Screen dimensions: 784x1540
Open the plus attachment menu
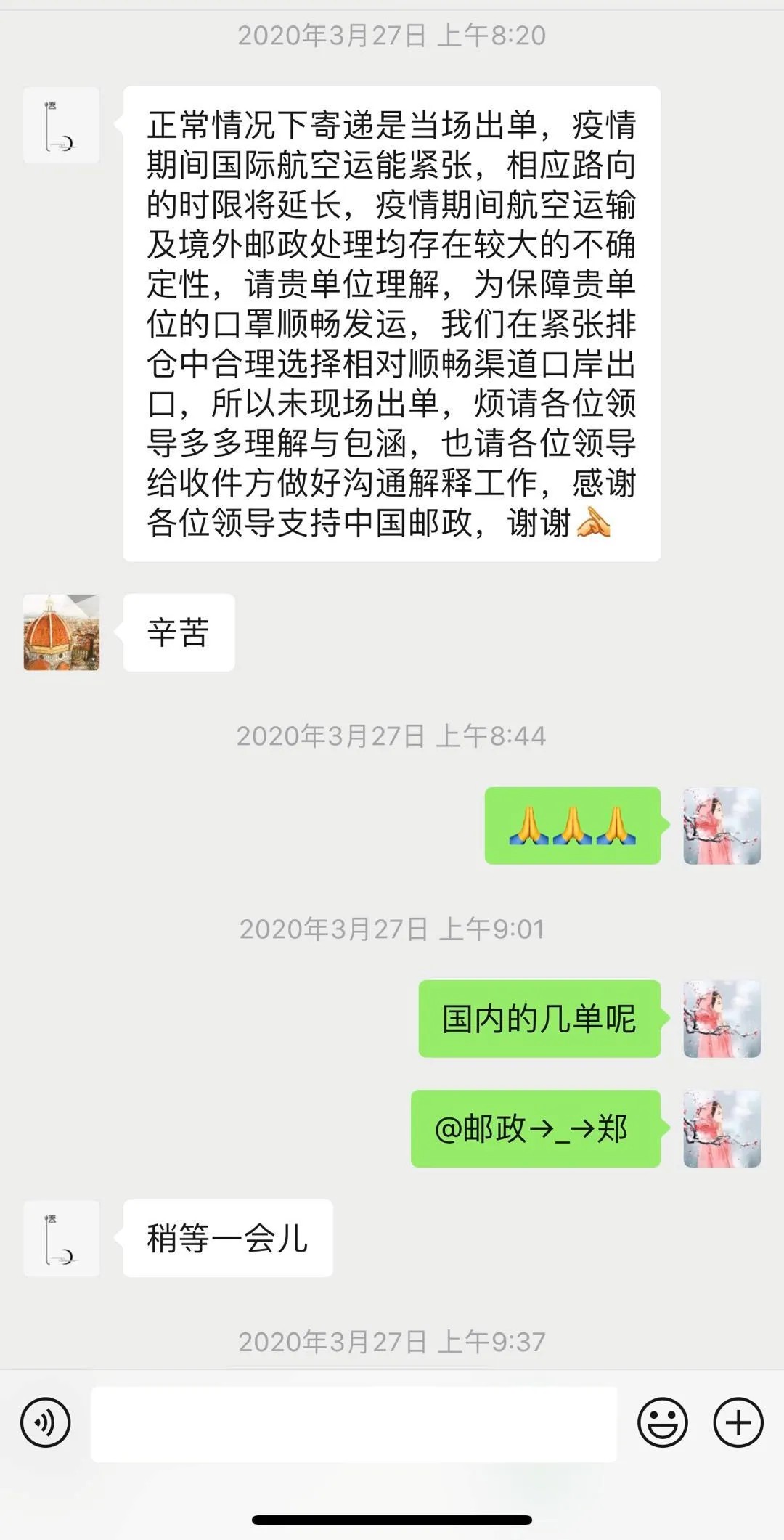click(738, 1422)
